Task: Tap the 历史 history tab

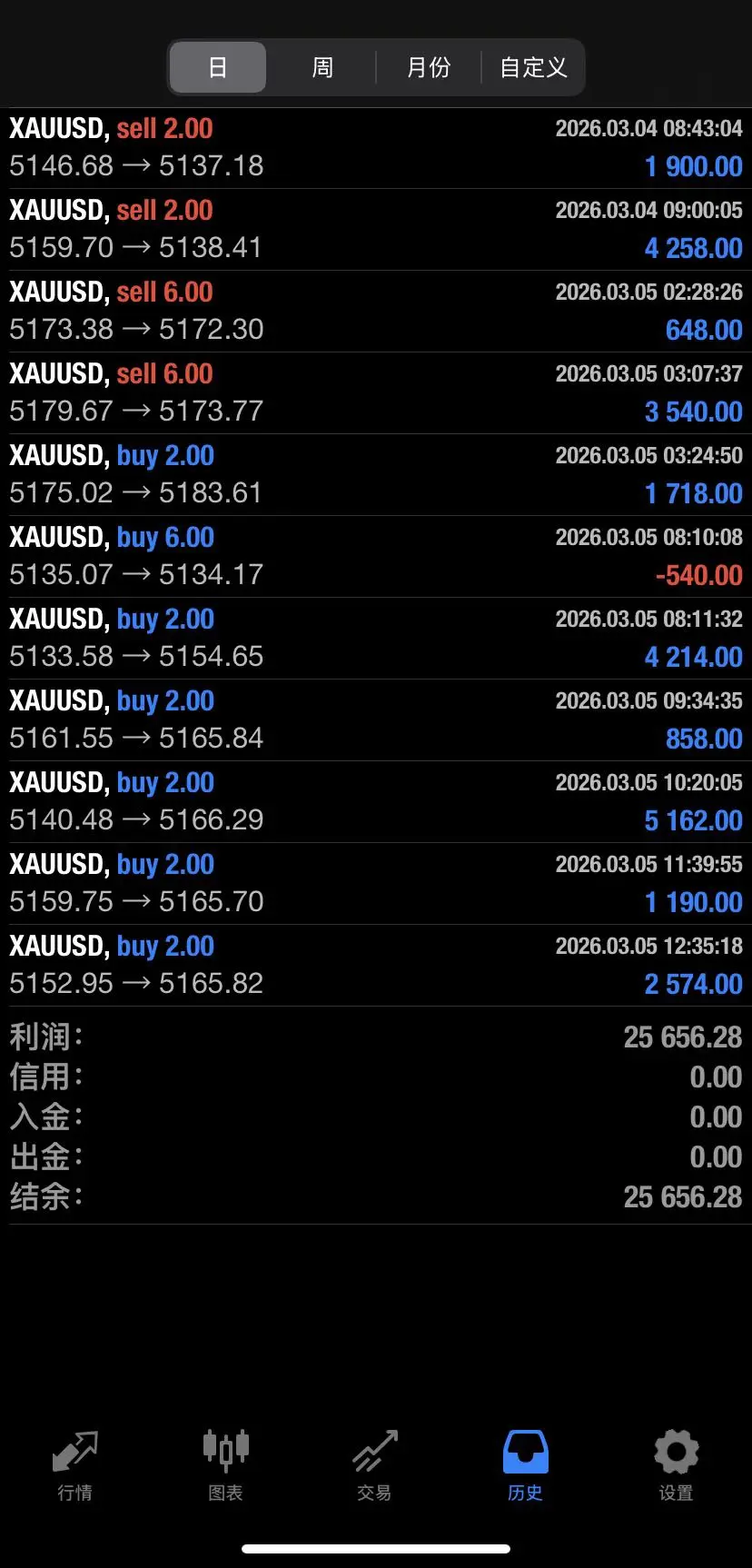Action: tap(525, 1463)
